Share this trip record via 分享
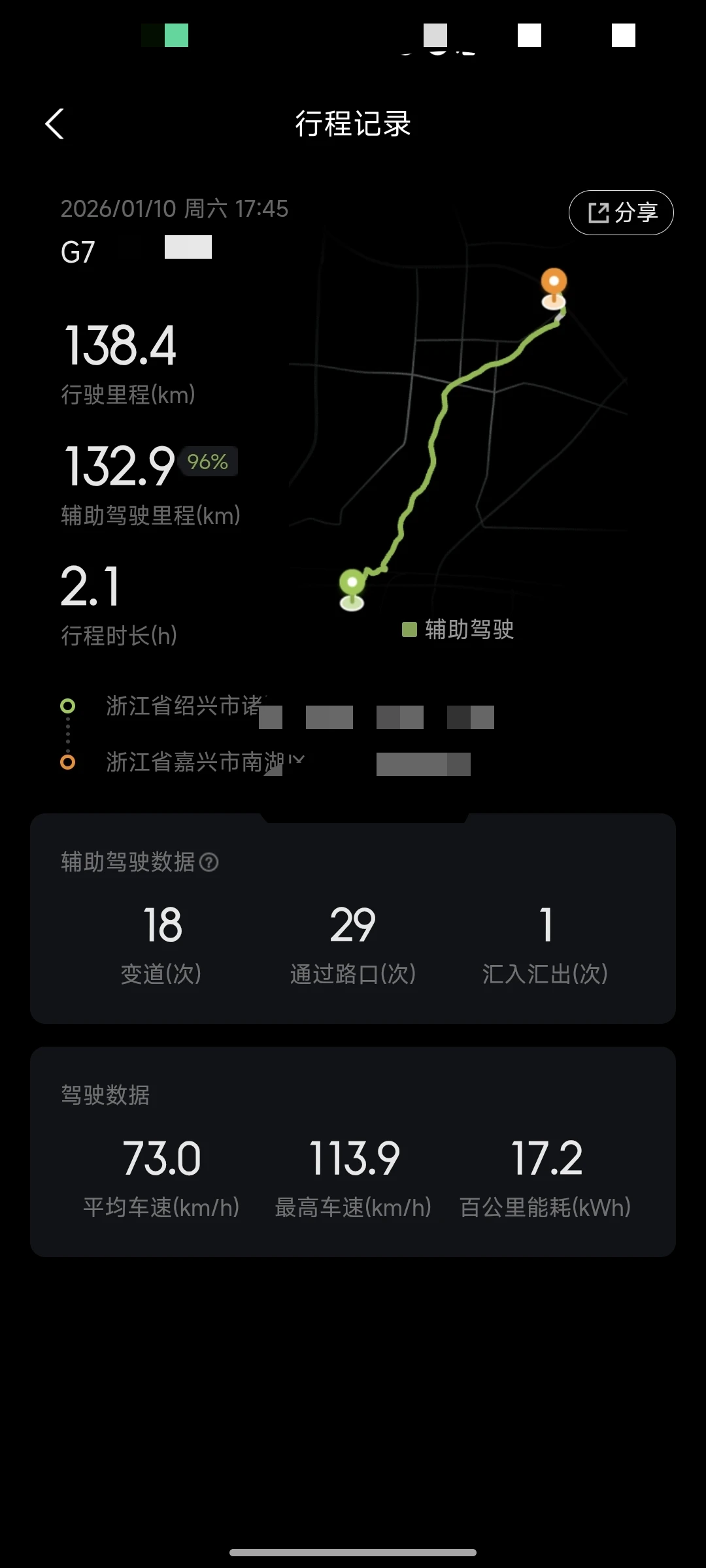 [x=621, y=212]
